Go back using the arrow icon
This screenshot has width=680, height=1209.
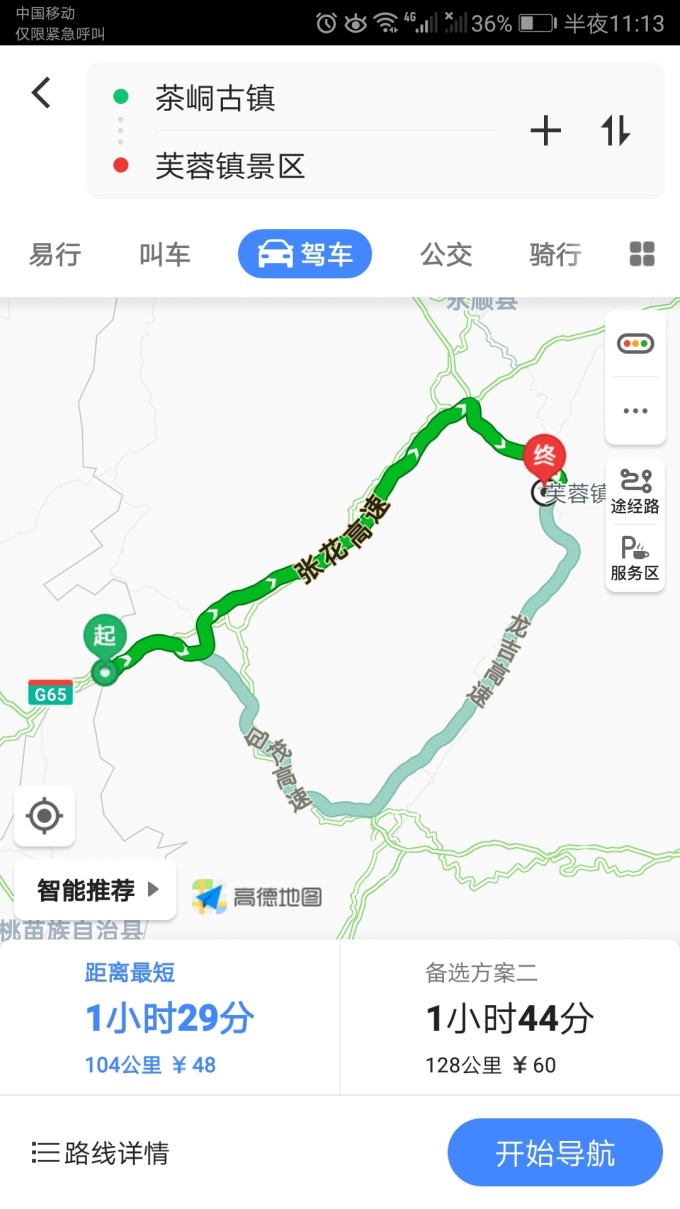point(41,94)
